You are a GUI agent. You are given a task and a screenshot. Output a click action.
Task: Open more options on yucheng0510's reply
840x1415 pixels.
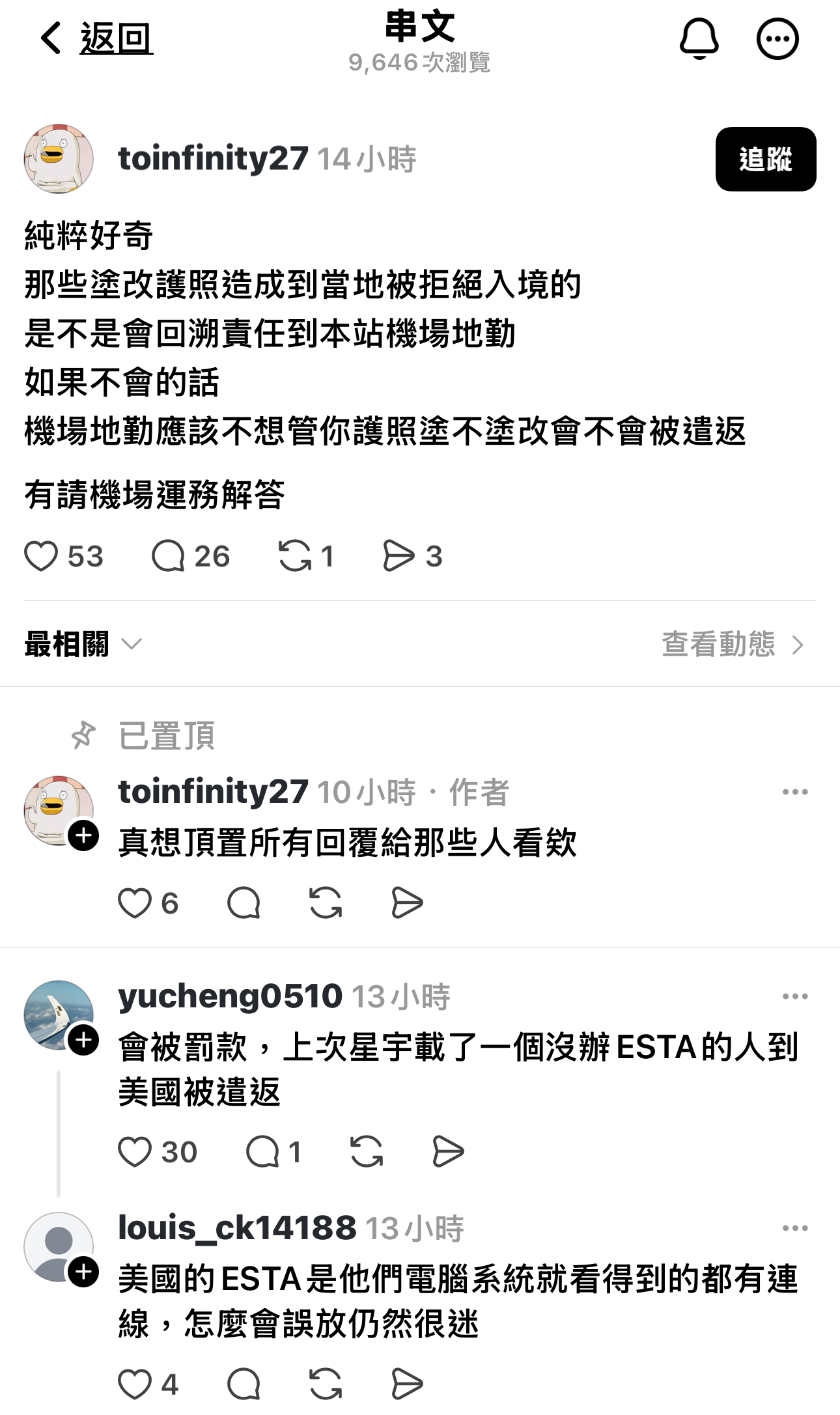point(794,996)
